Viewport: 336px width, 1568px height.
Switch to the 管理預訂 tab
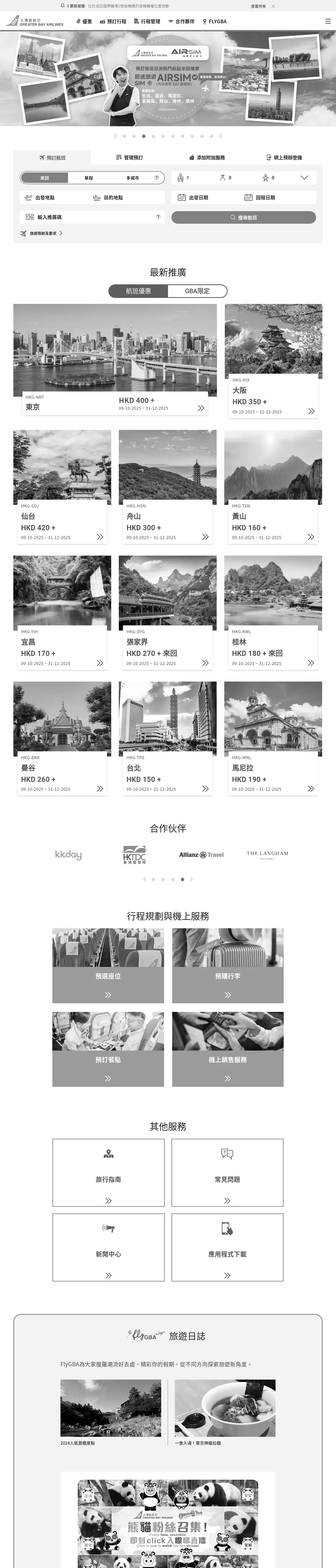[x=129, y=158]
